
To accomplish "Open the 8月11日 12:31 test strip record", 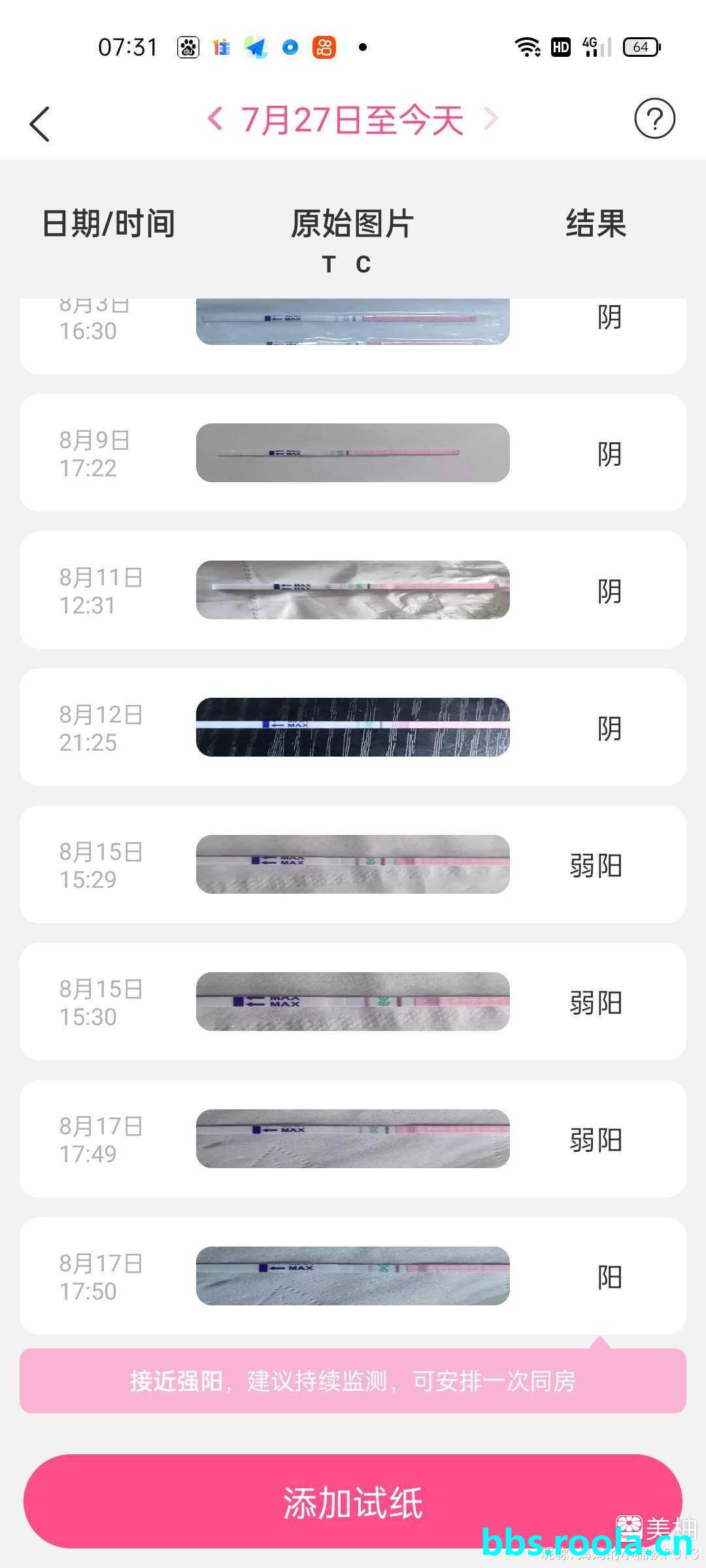I will 353,590.
